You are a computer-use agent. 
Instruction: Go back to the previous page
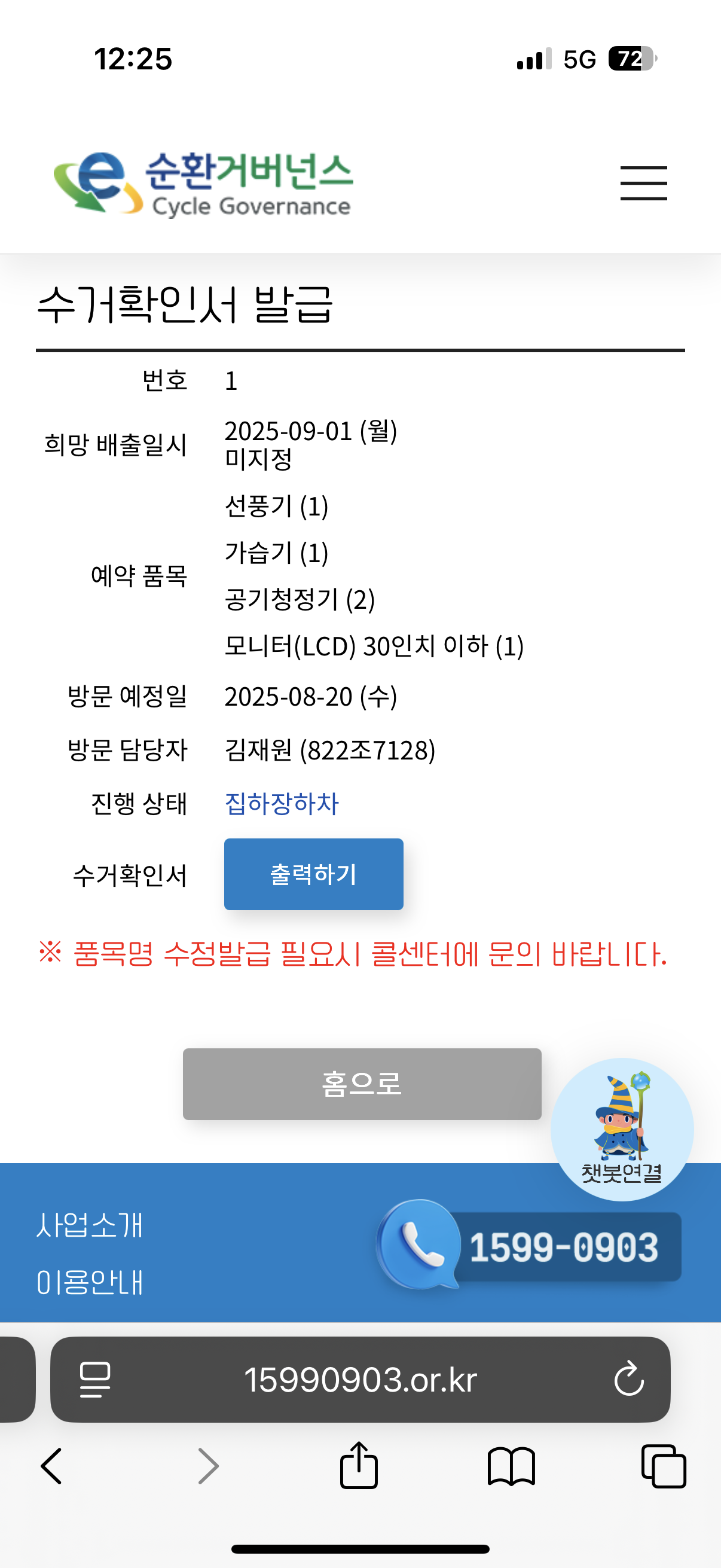pos(52,1466)
